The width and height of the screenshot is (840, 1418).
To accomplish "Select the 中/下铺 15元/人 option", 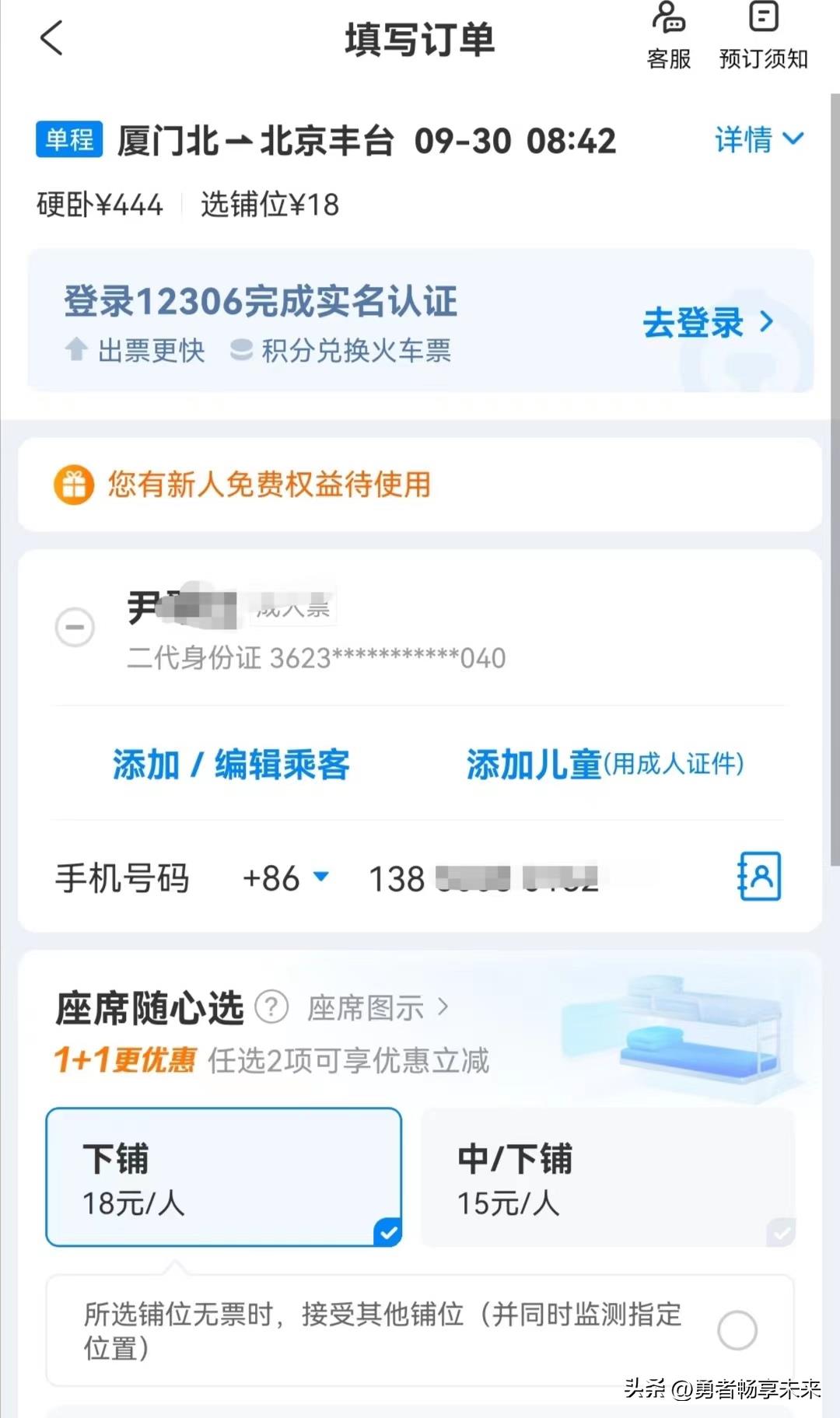I will tap(607, 1177).
